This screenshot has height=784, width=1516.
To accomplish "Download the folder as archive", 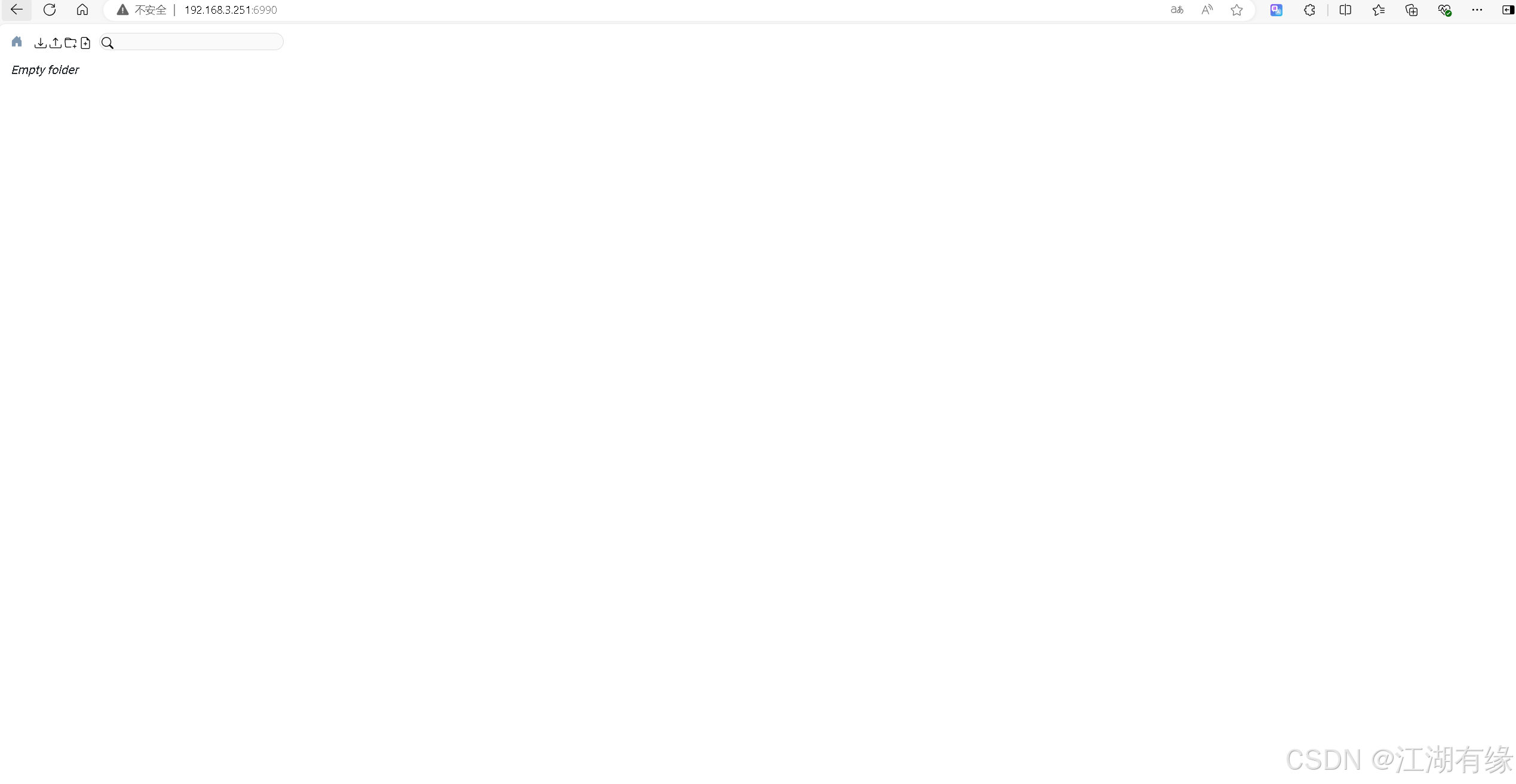I will pyautogui.click(x=40, y=43).
